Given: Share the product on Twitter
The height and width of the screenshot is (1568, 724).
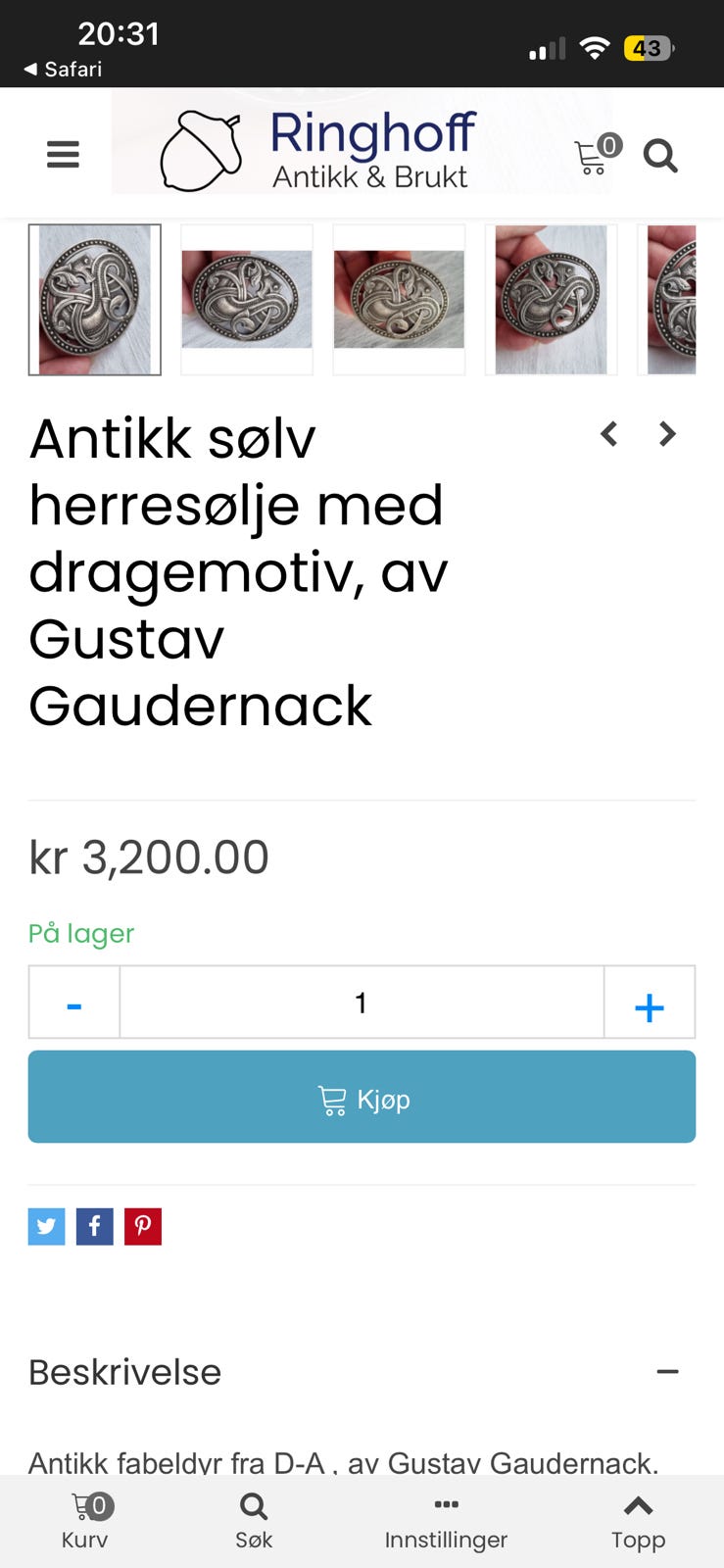Looking at the screenshot, I should pyautogui.click(x=46, y=1226).
